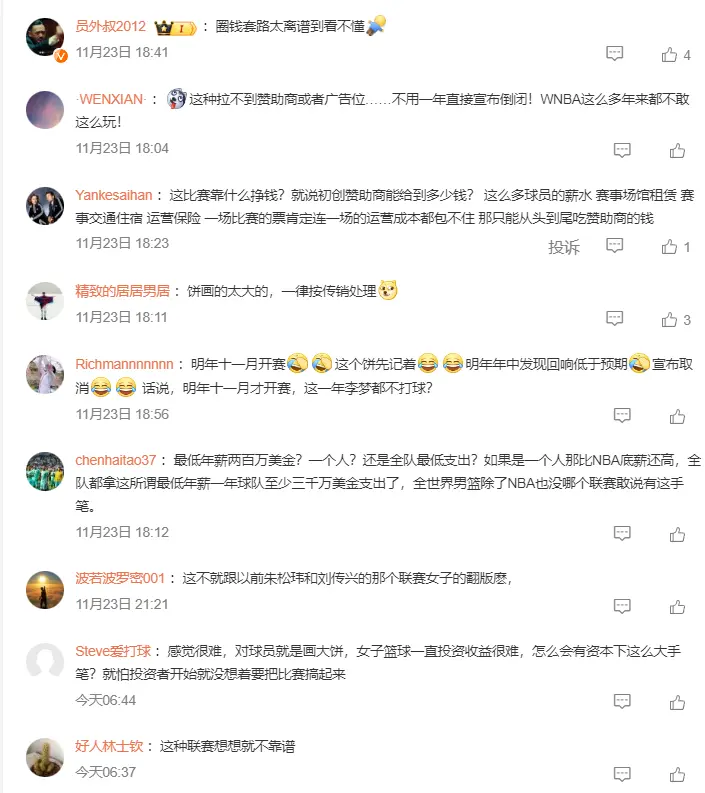Open ·WENXIAN·'s profile name
This screenshot has height=793, width=705.
point(111,99)
